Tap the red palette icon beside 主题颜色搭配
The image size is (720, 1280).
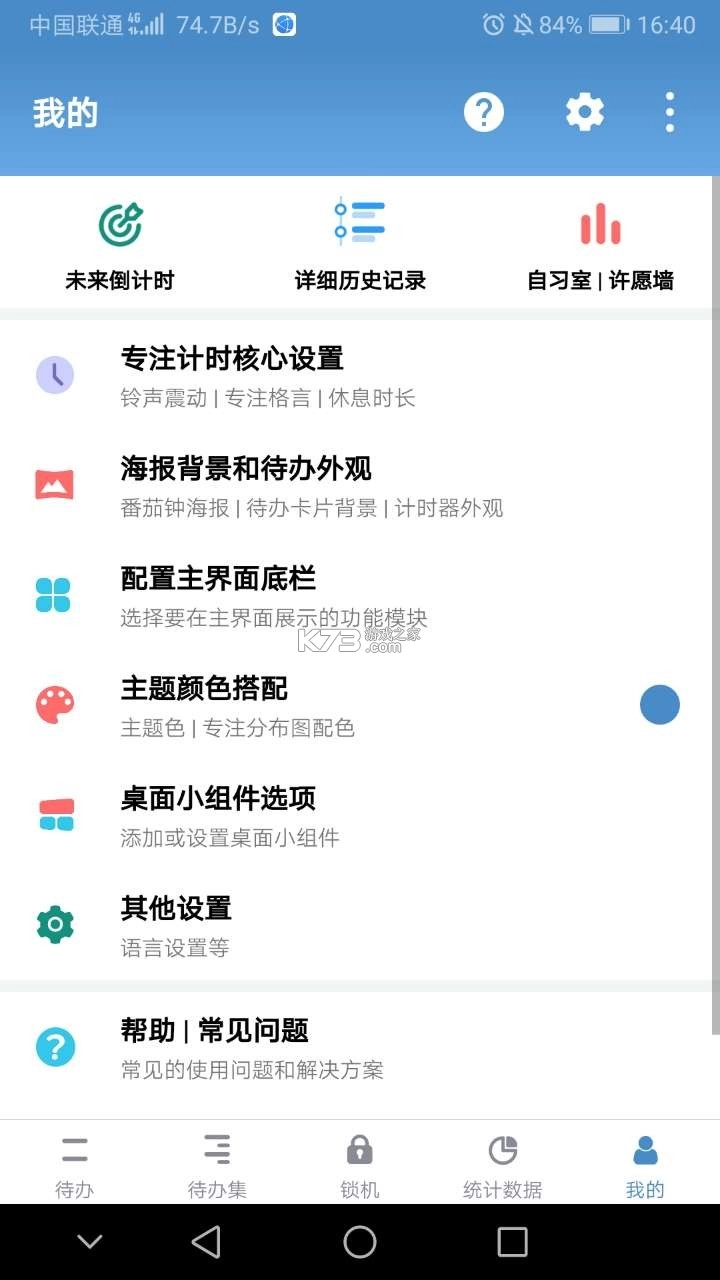[x=55, y=704]
